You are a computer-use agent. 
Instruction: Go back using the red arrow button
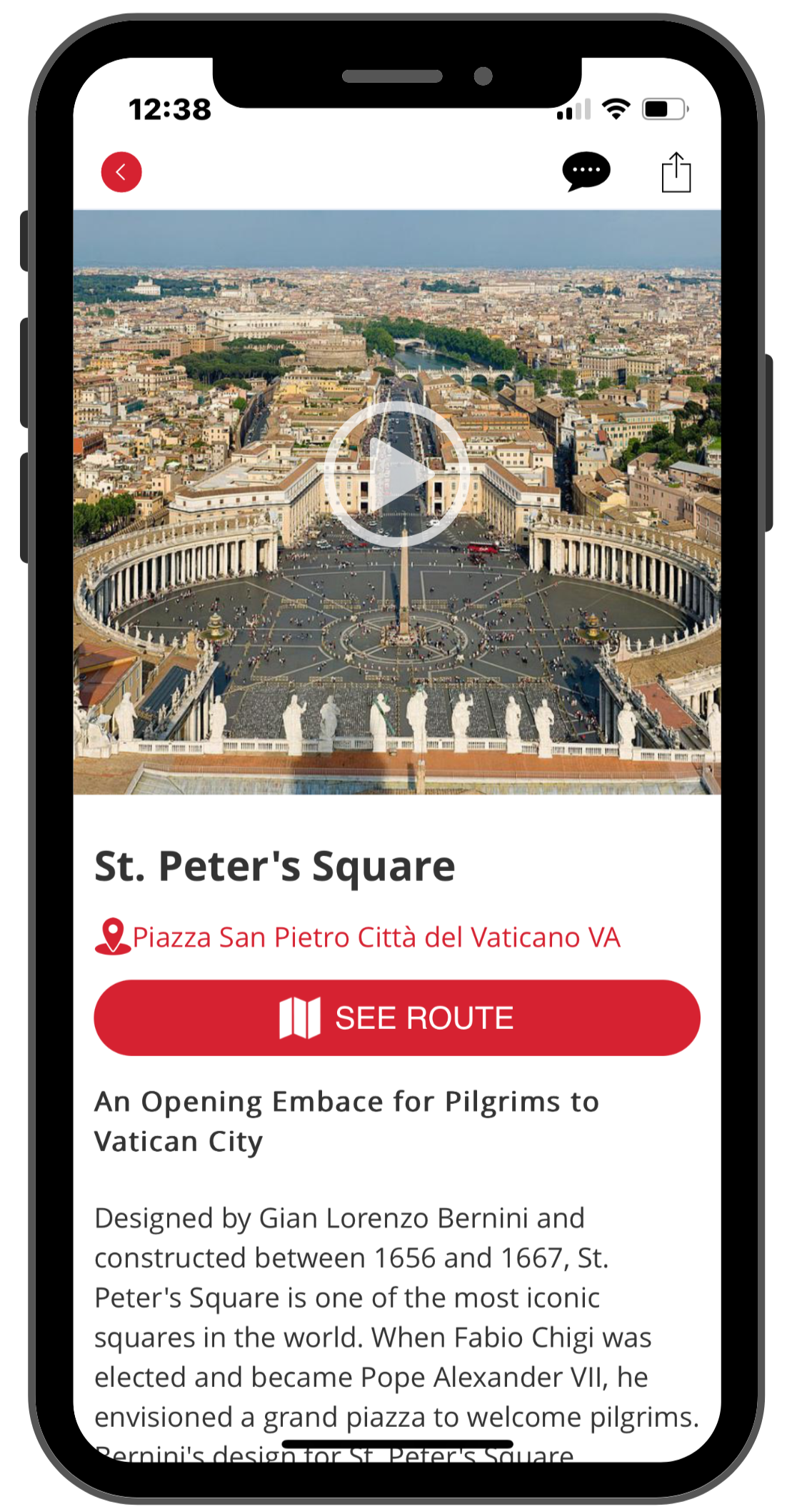(121, 172)
